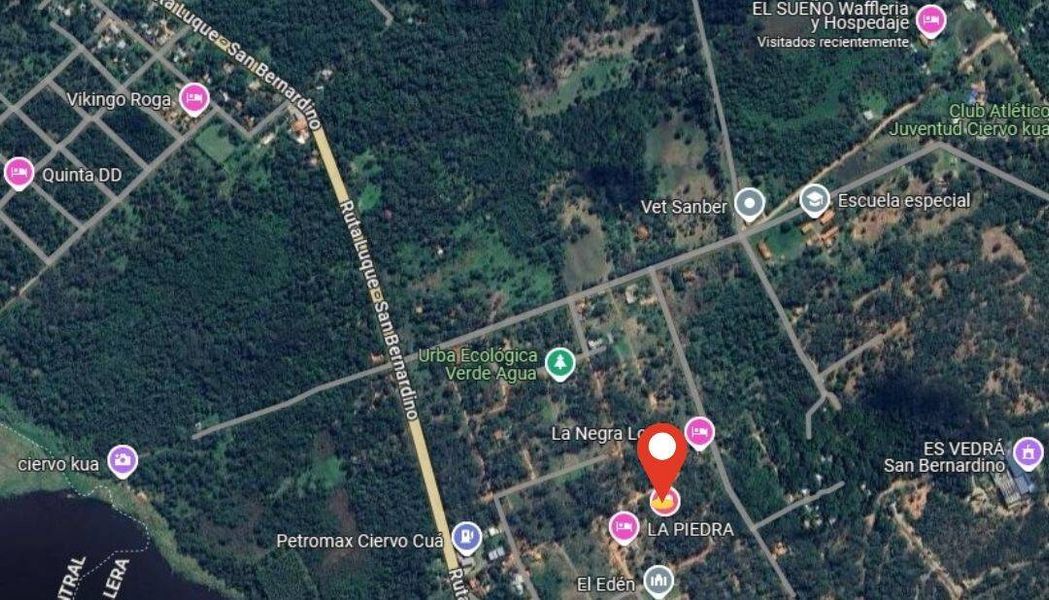Tap the Petromax Ciervo Cuá gas station pin
Viewport: 1049px width, 600px height.
[466, 539]
